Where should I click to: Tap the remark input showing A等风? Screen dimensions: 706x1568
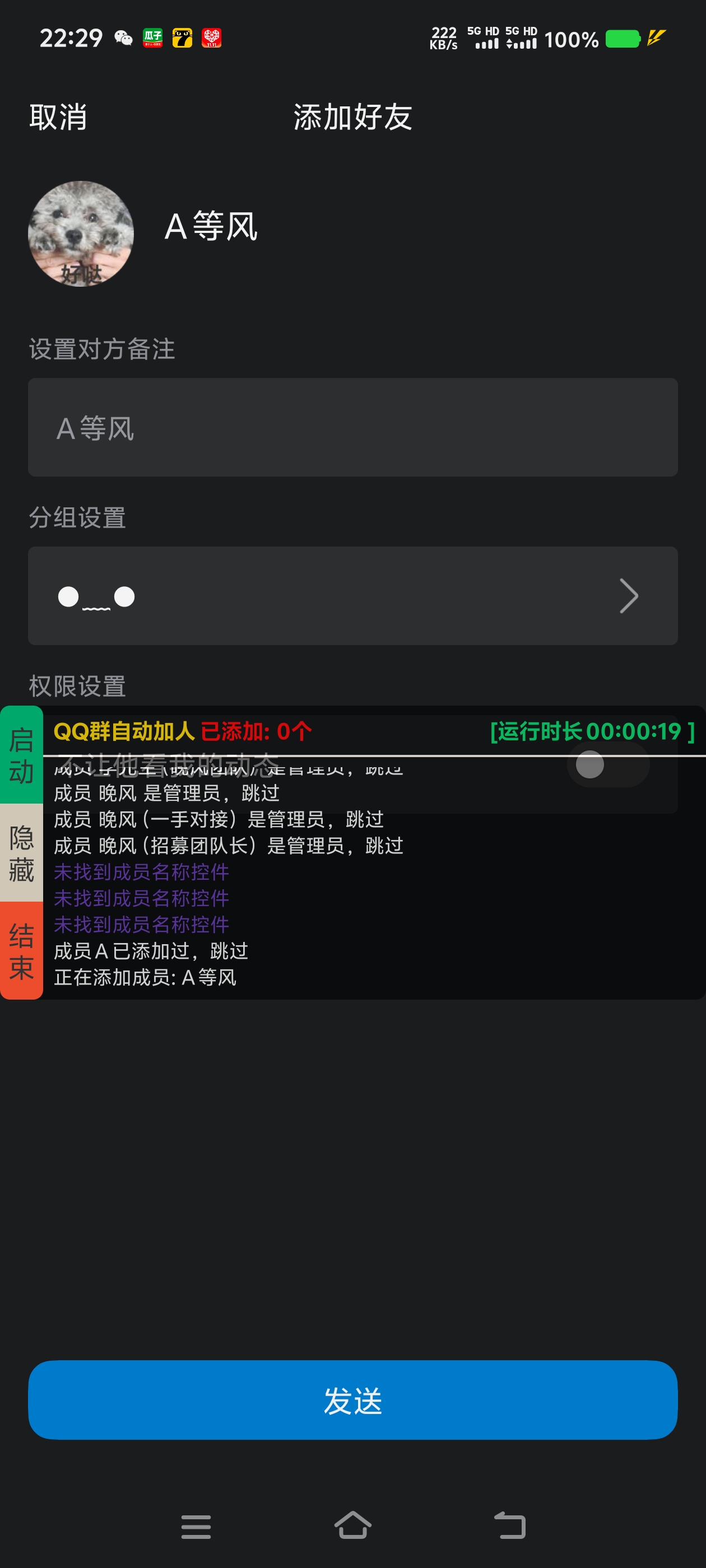pos(352,428)
